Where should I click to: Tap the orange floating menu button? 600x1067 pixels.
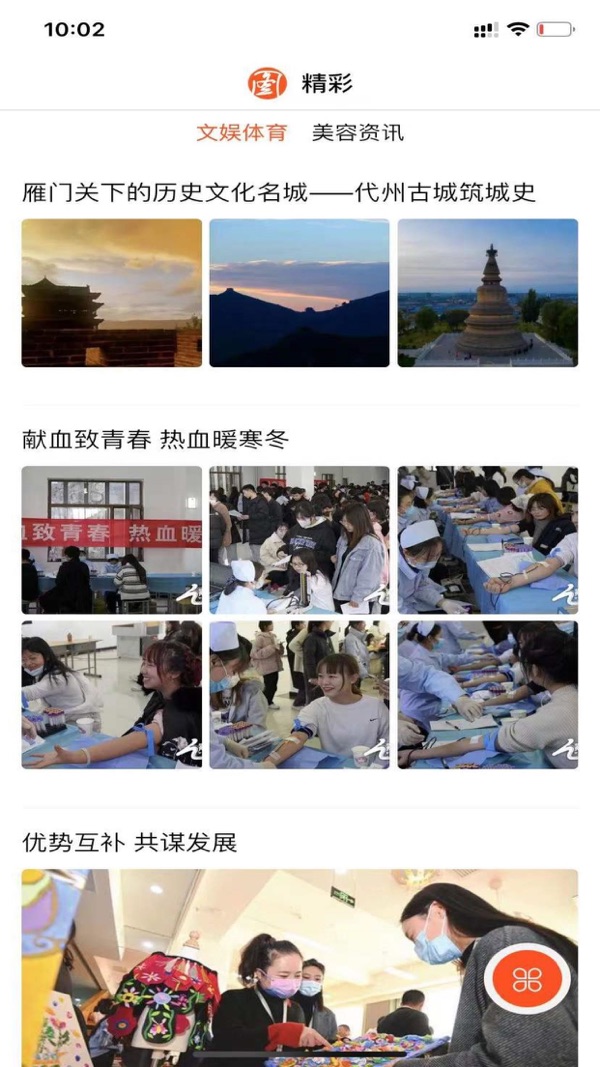point(527,979)
